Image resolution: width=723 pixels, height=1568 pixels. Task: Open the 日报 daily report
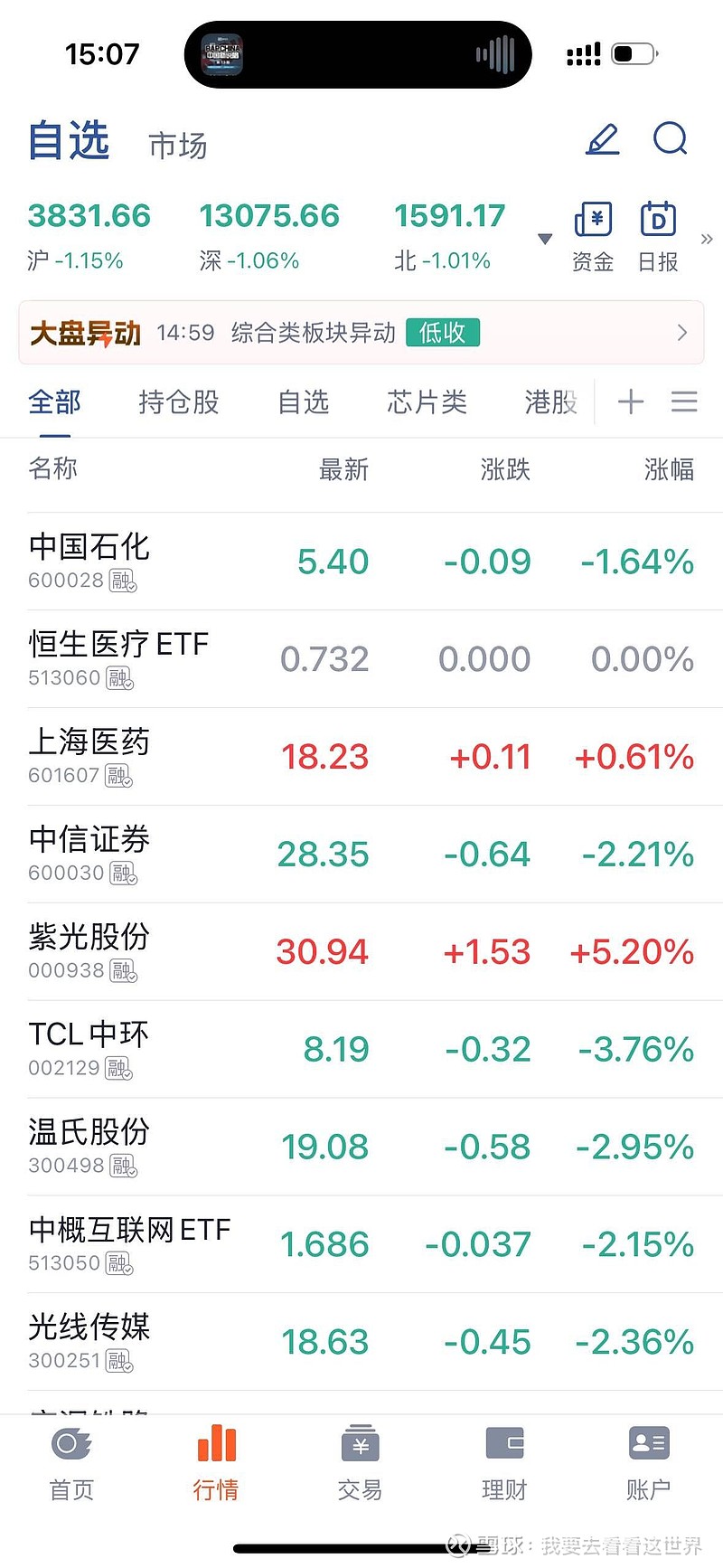(658, 237)
